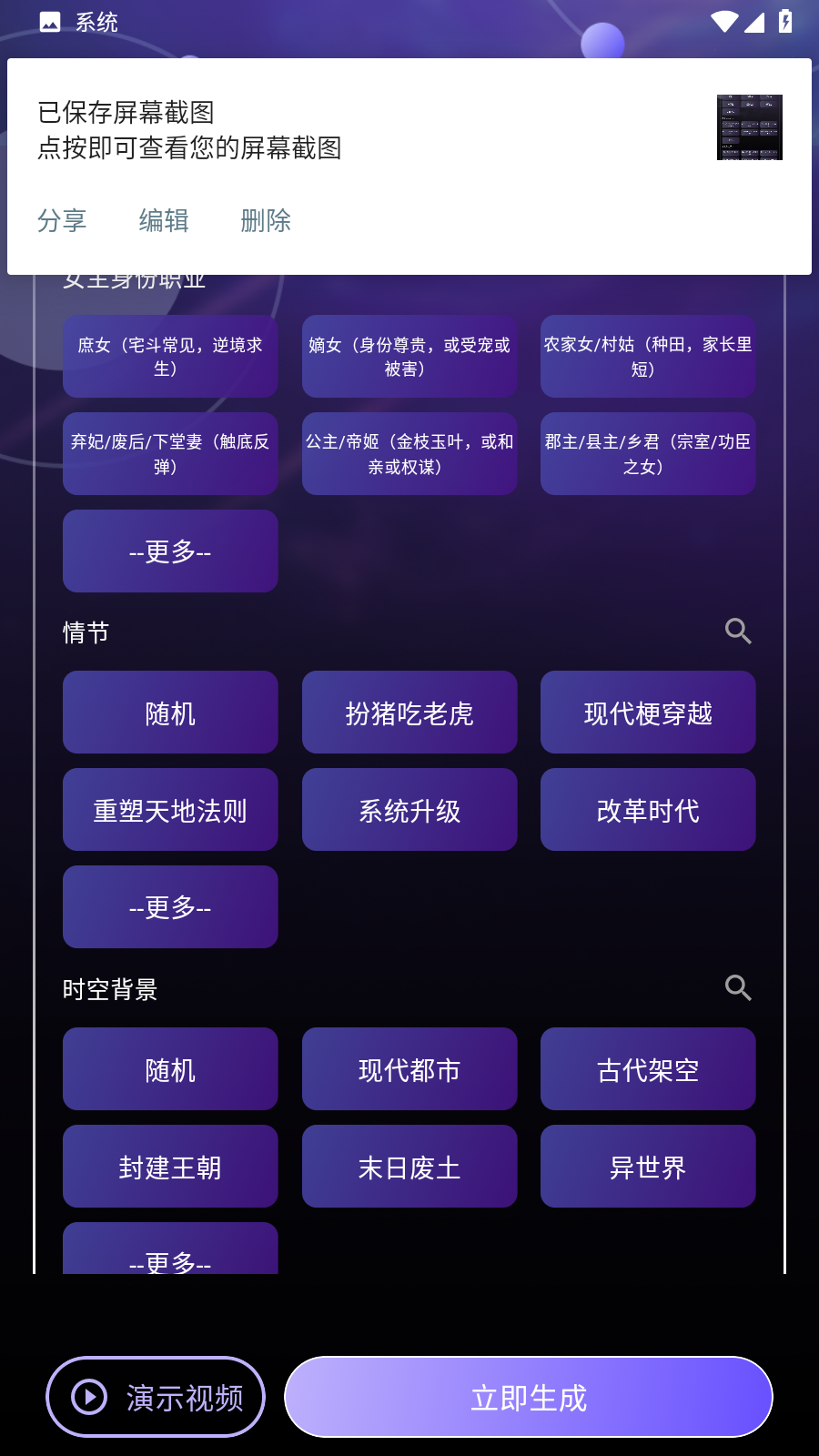The width and height of the screenshot is (819, 1456).
Task: Choose 删除 in the screenshot notification
Action: (265, 221)
